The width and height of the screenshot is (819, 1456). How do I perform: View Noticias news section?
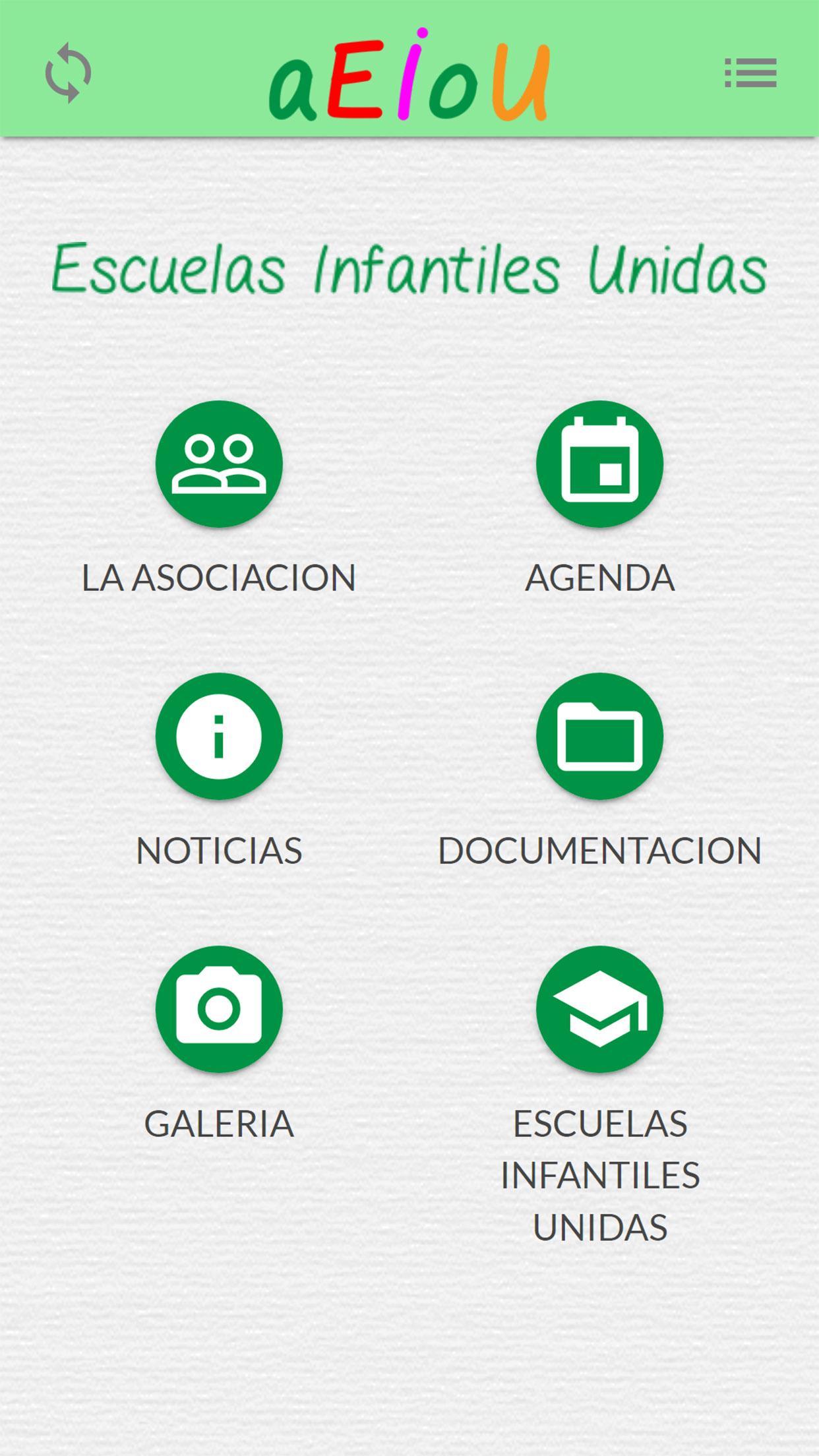point(219,736)
